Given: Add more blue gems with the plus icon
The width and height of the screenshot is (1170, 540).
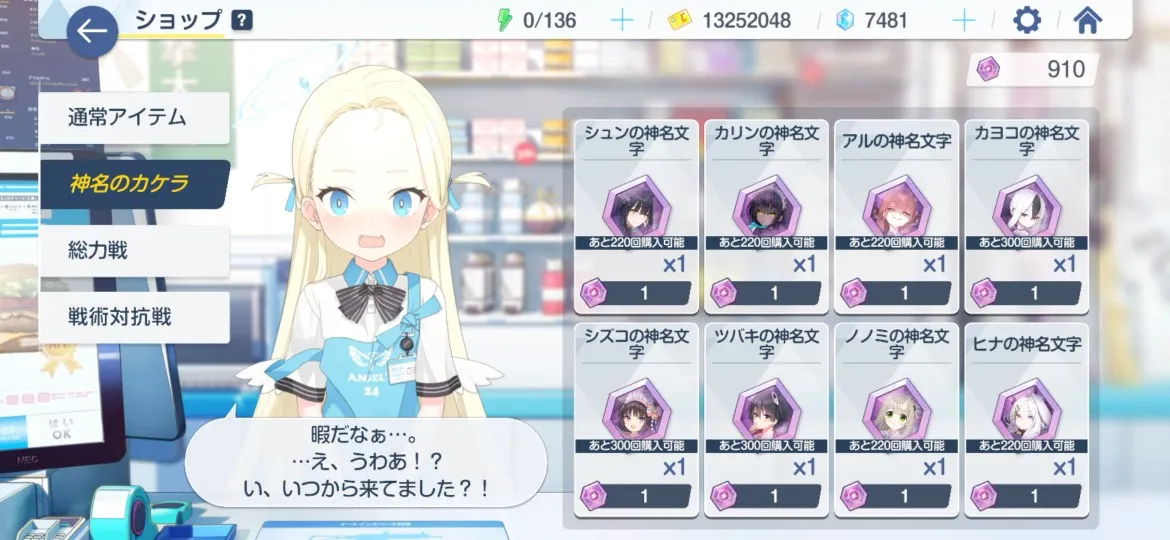Looking at the screenshot, I should tap(963, 20).
